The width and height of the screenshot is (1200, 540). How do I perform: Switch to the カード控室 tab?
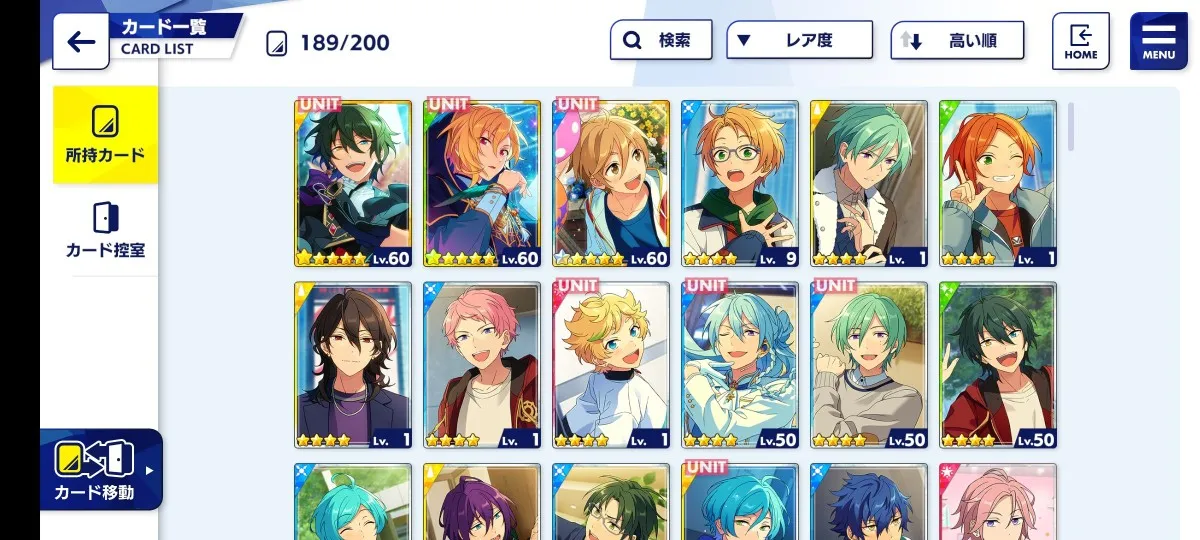[x=105, y=230]
